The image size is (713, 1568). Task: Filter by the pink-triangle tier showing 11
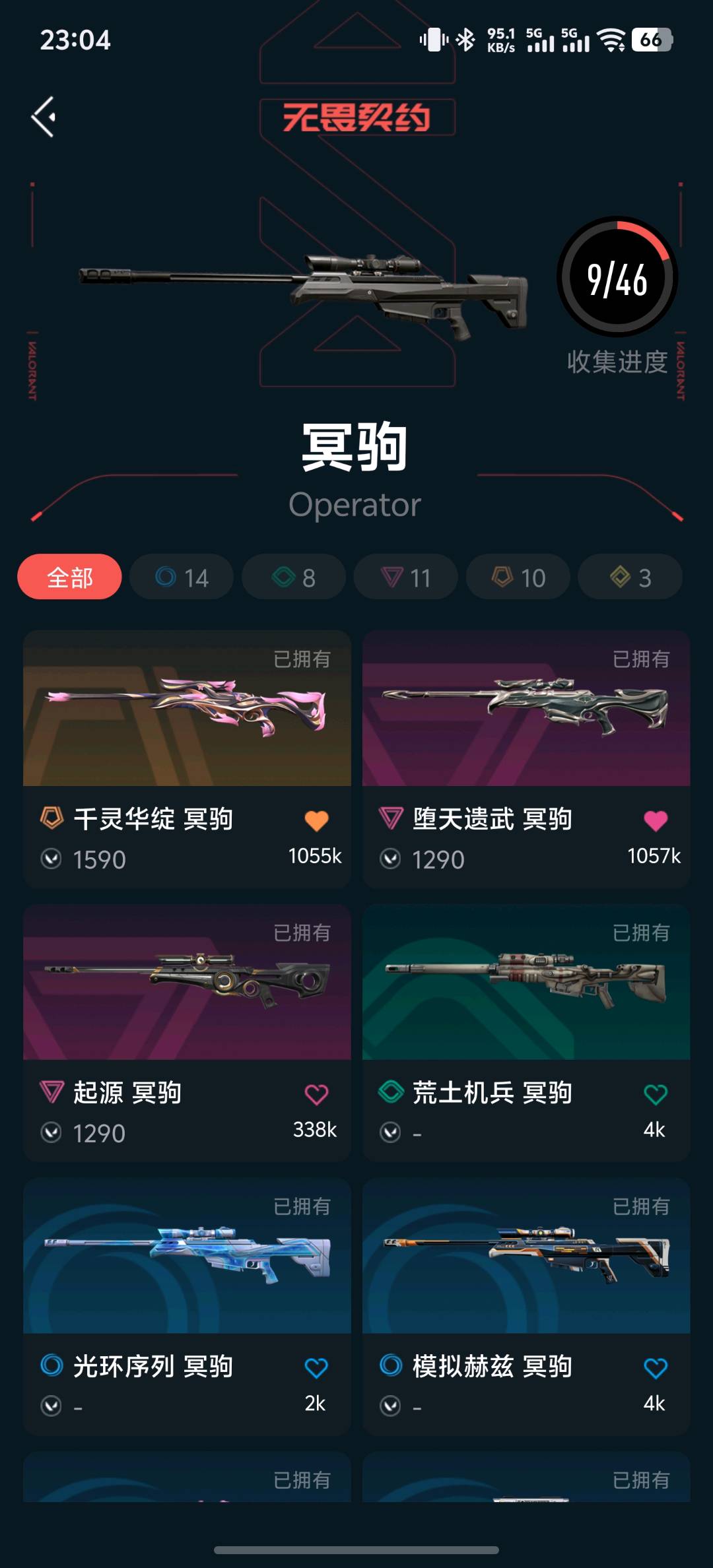(x=405, y=577)
